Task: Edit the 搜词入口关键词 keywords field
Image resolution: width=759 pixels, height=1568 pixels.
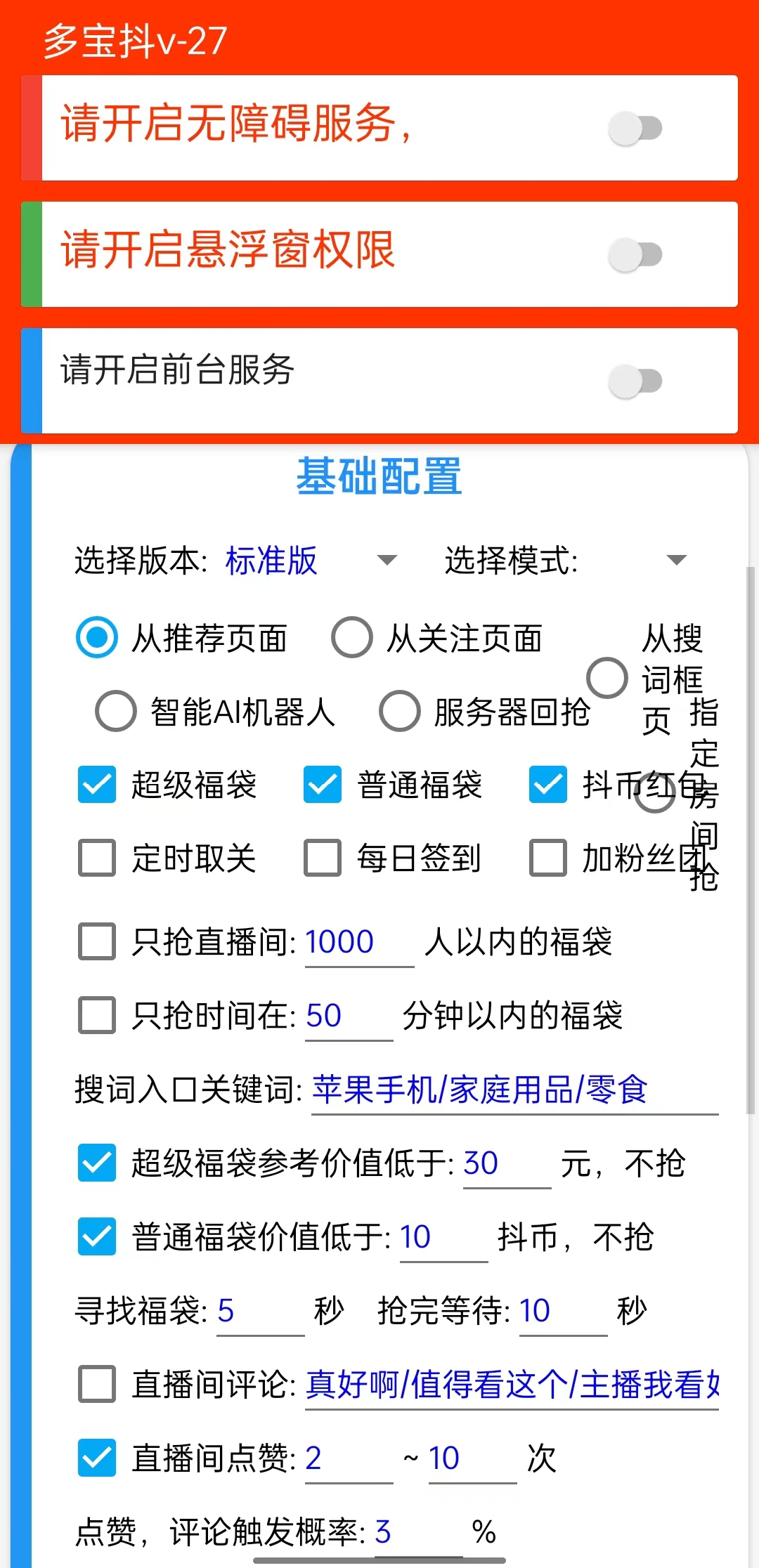Action: click(513, 1090)
